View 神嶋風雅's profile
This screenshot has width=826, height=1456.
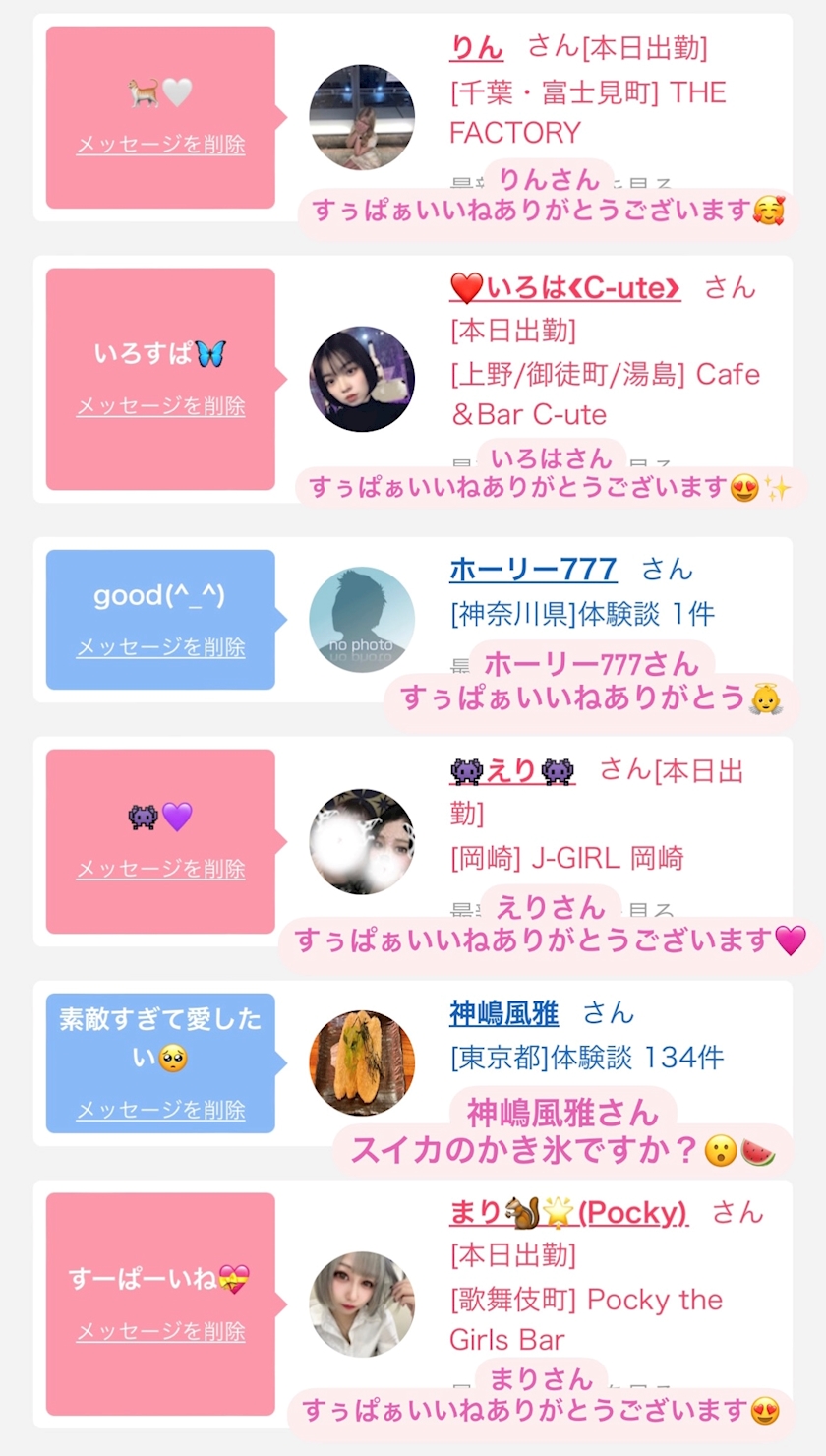tap(503, 1012)
